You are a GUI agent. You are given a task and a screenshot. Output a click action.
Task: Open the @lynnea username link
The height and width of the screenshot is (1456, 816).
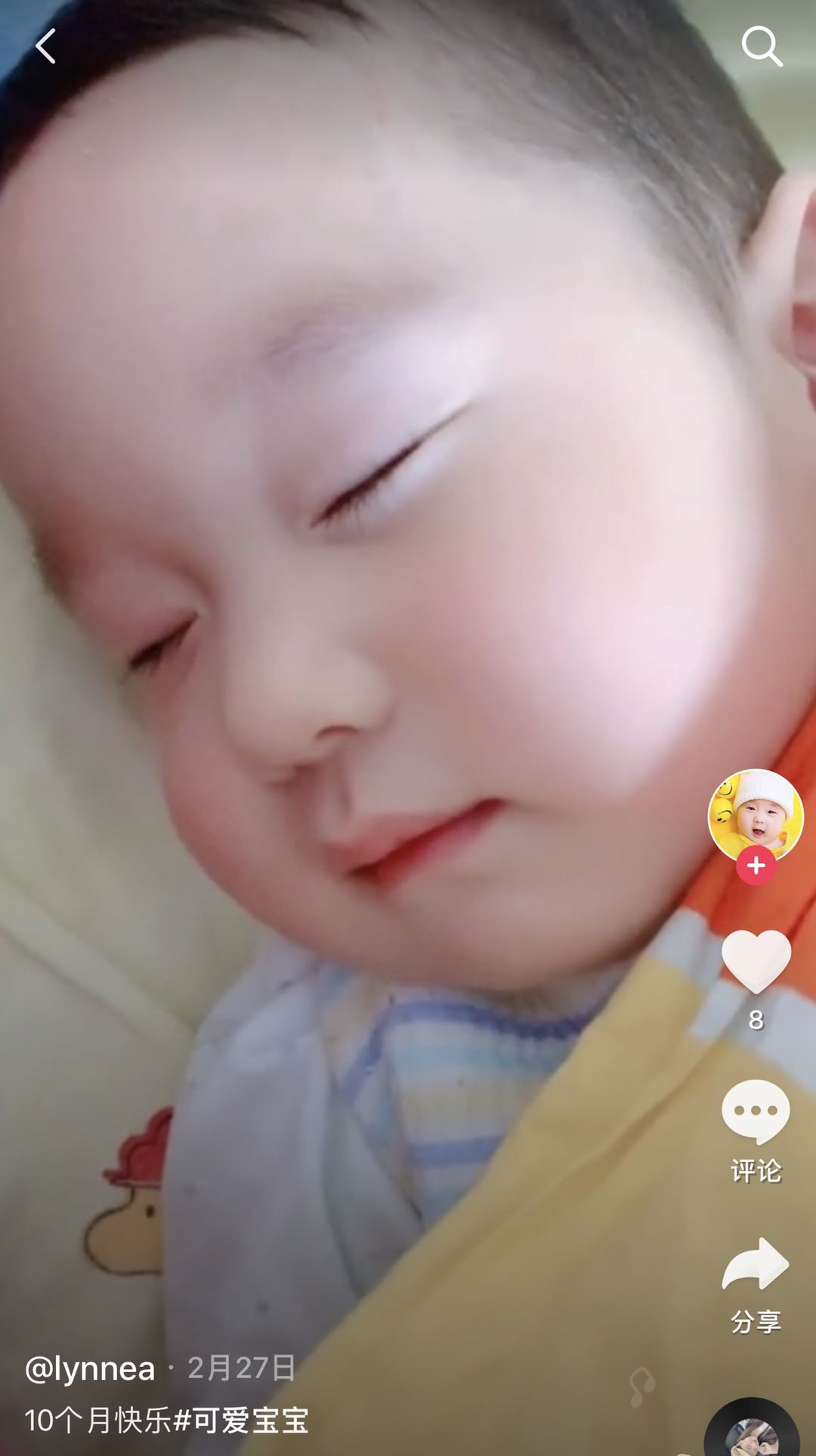(90, 1368)
